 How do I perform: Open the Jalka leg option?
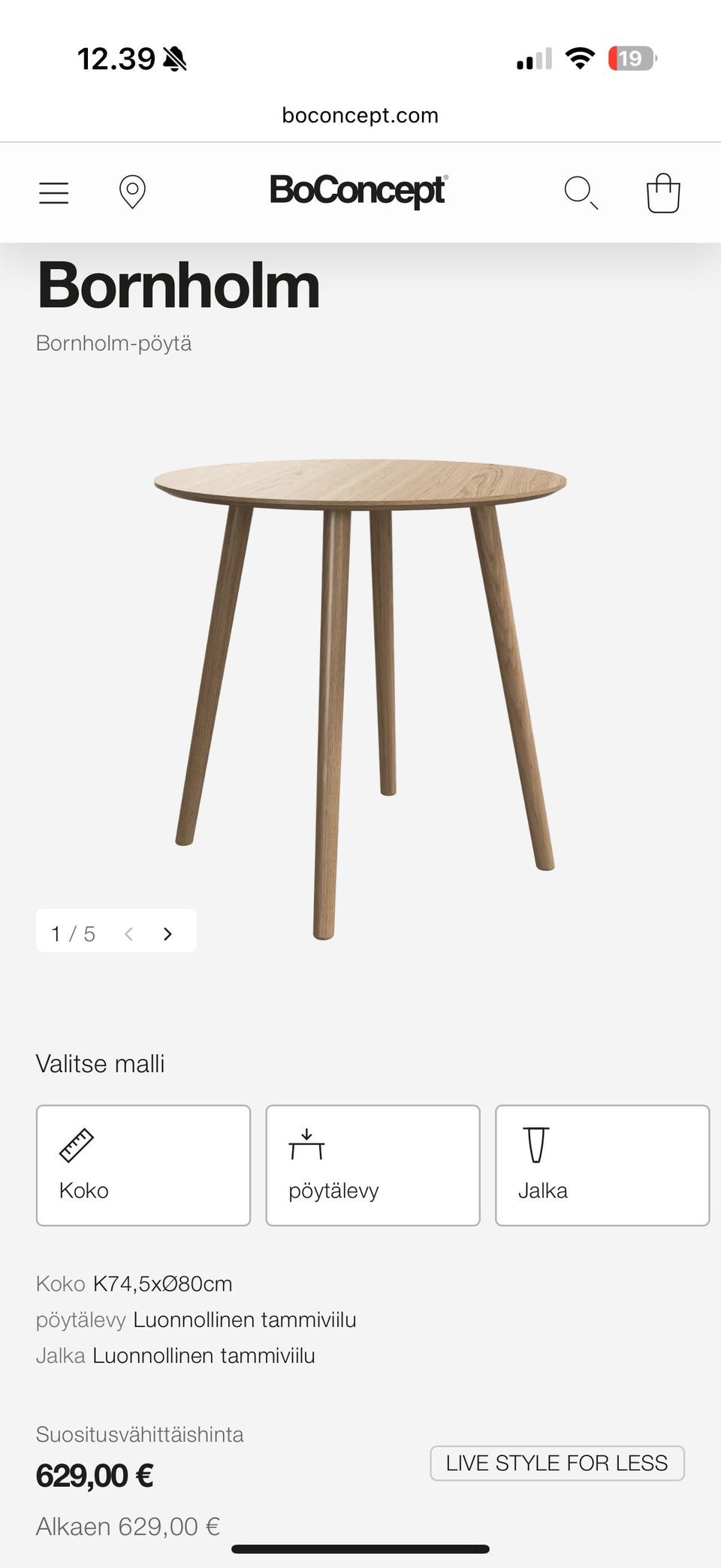point(602,1165)
